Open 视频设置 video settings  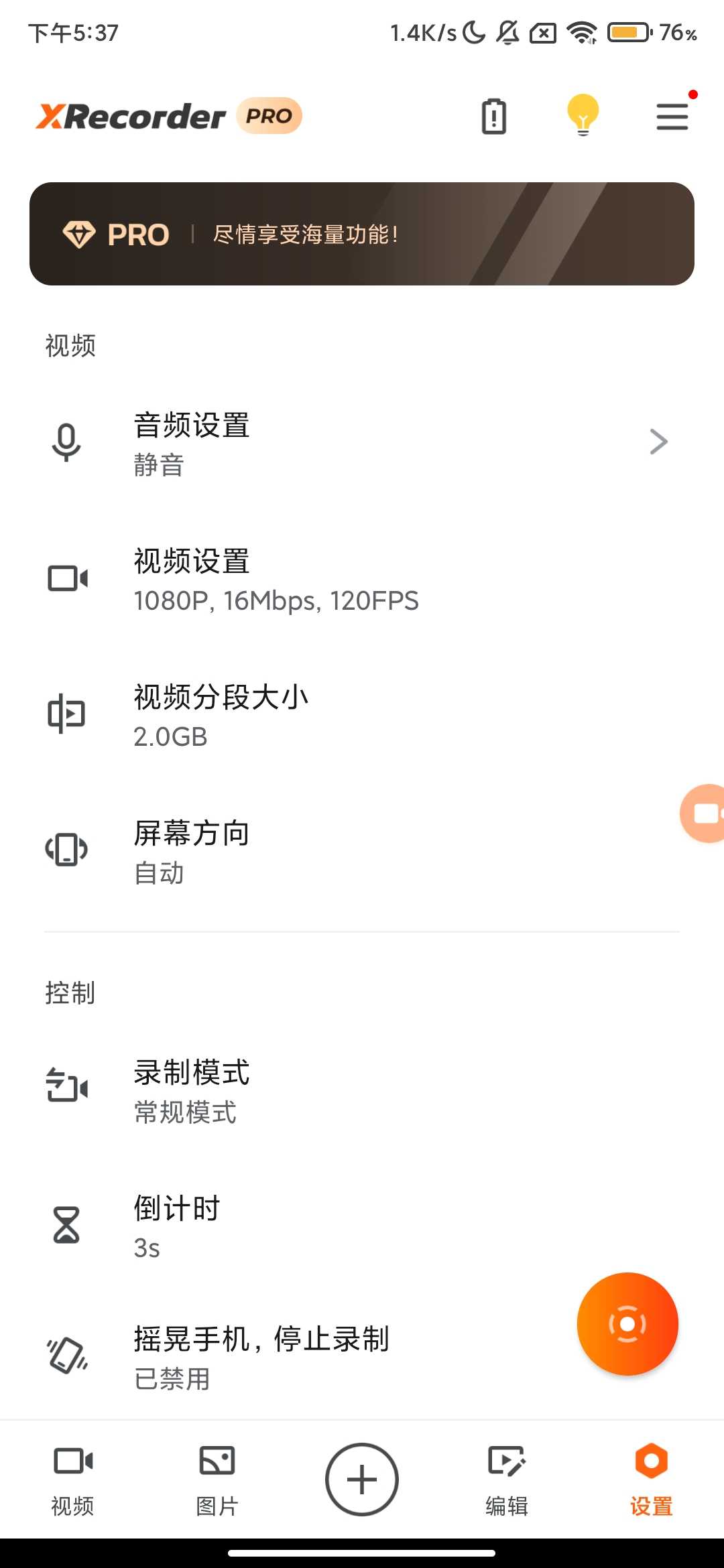[x=362, y=580]
